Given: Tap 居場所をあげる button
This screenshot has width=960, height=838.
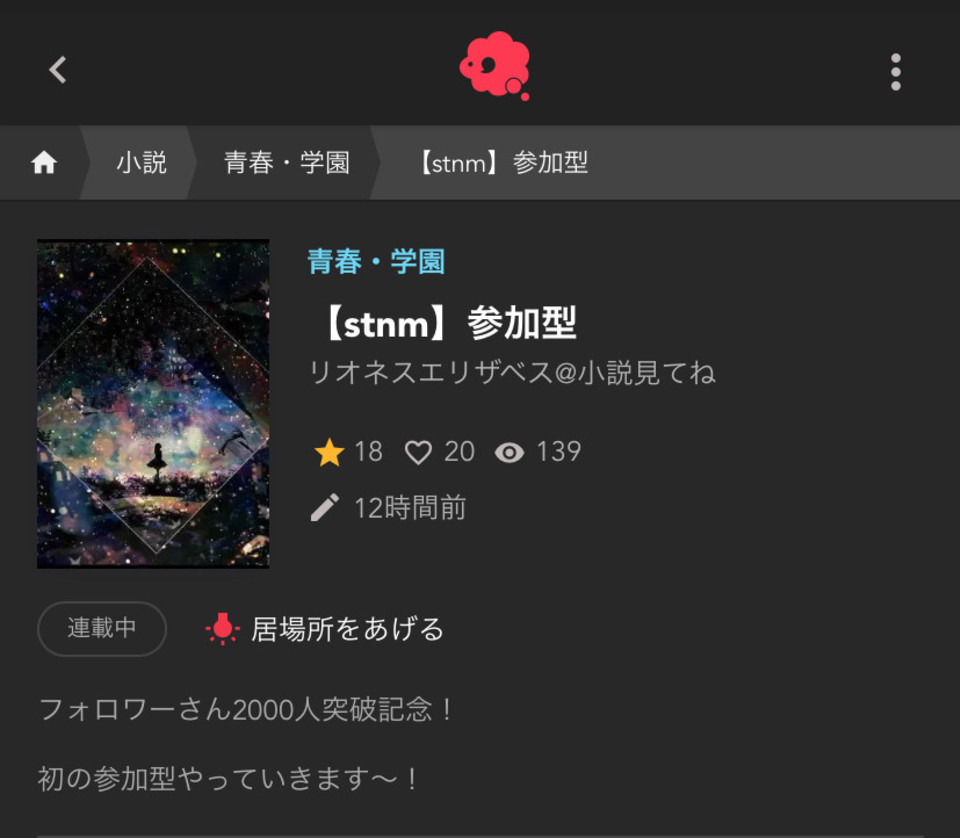Looking at the screenshot, I should (x=326, y=629).
